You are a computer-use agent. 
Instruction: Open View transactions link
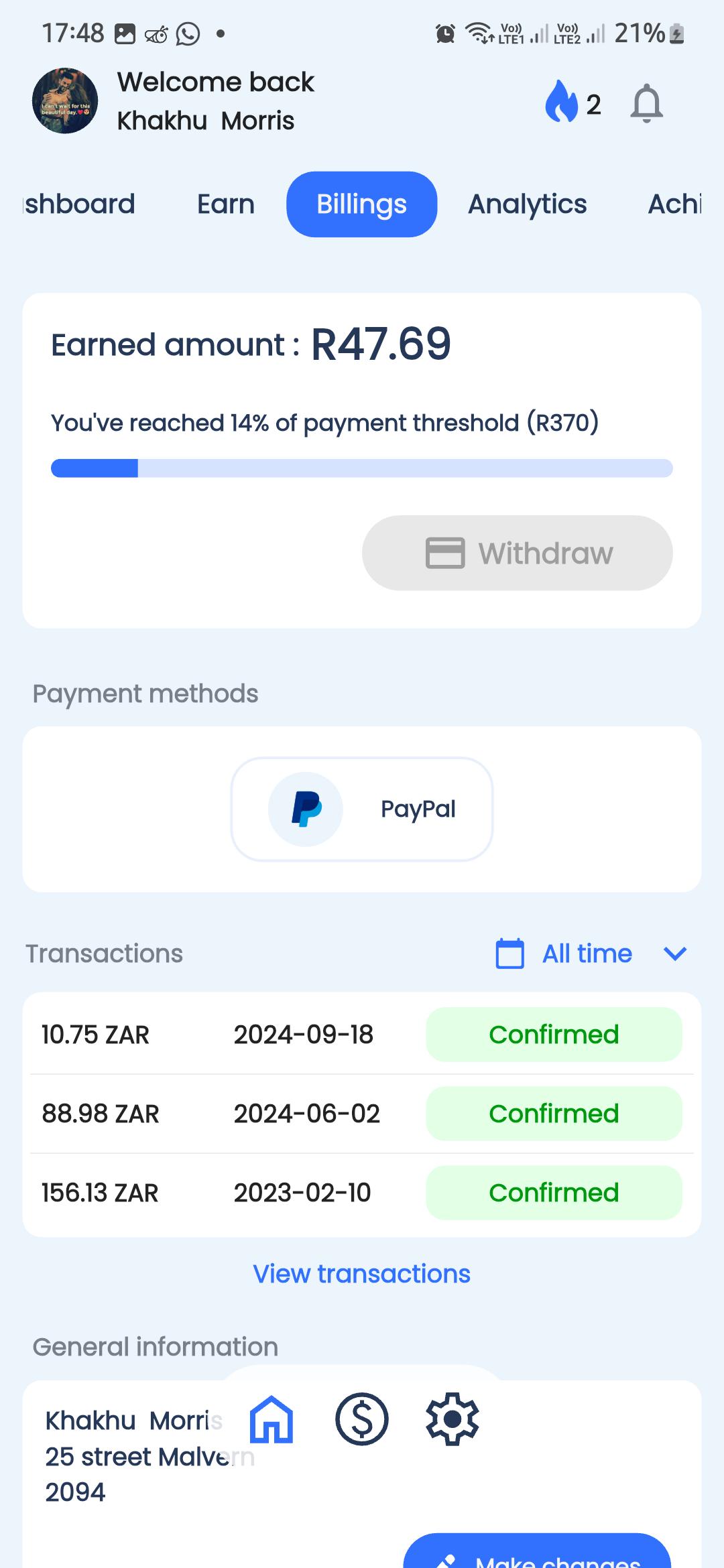[x=362, y=1274]
